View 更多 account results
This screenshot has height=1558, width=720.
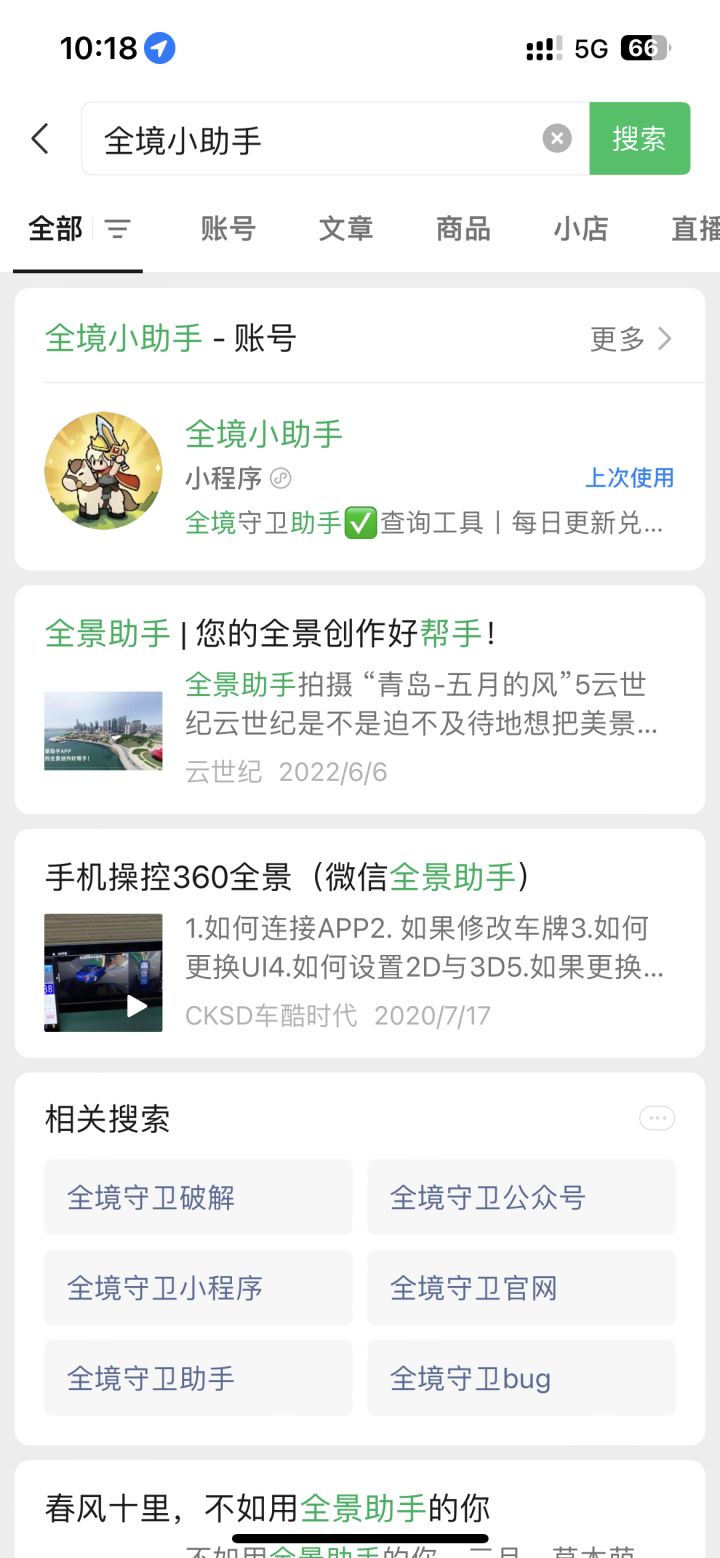tap(630, 339)
